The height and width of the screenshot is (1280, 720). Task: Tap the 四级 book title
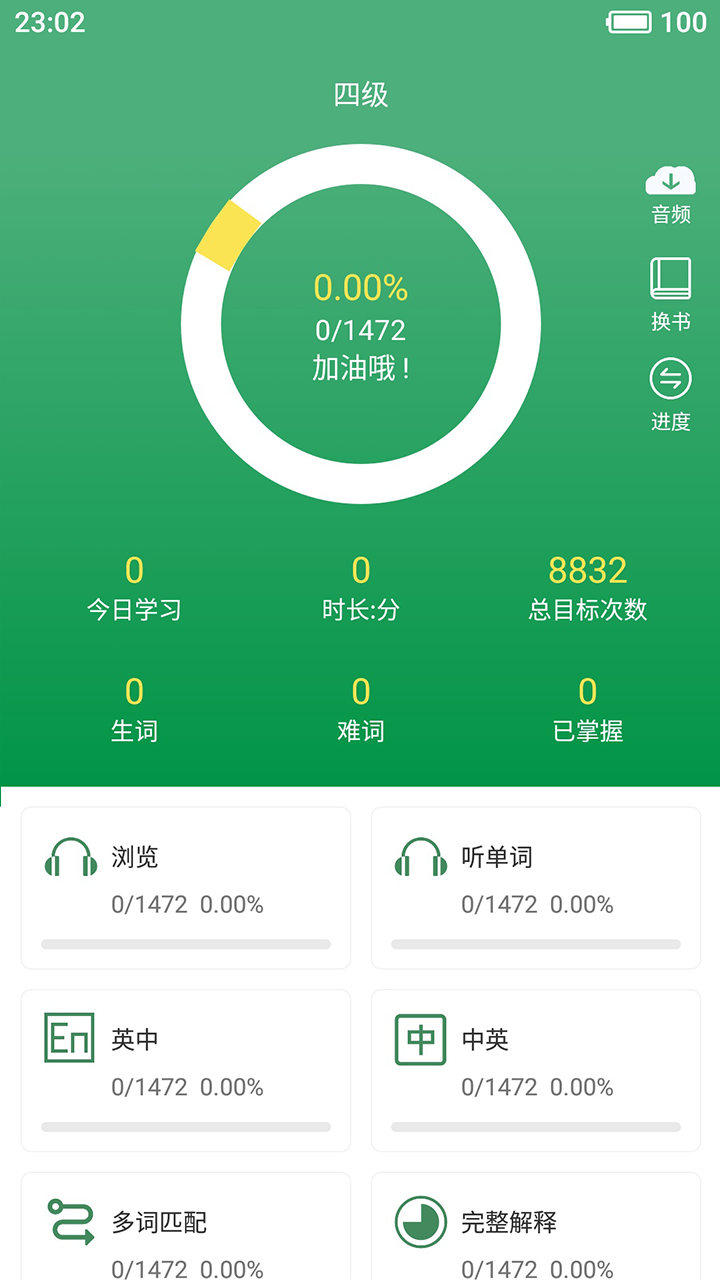(360, 96)
